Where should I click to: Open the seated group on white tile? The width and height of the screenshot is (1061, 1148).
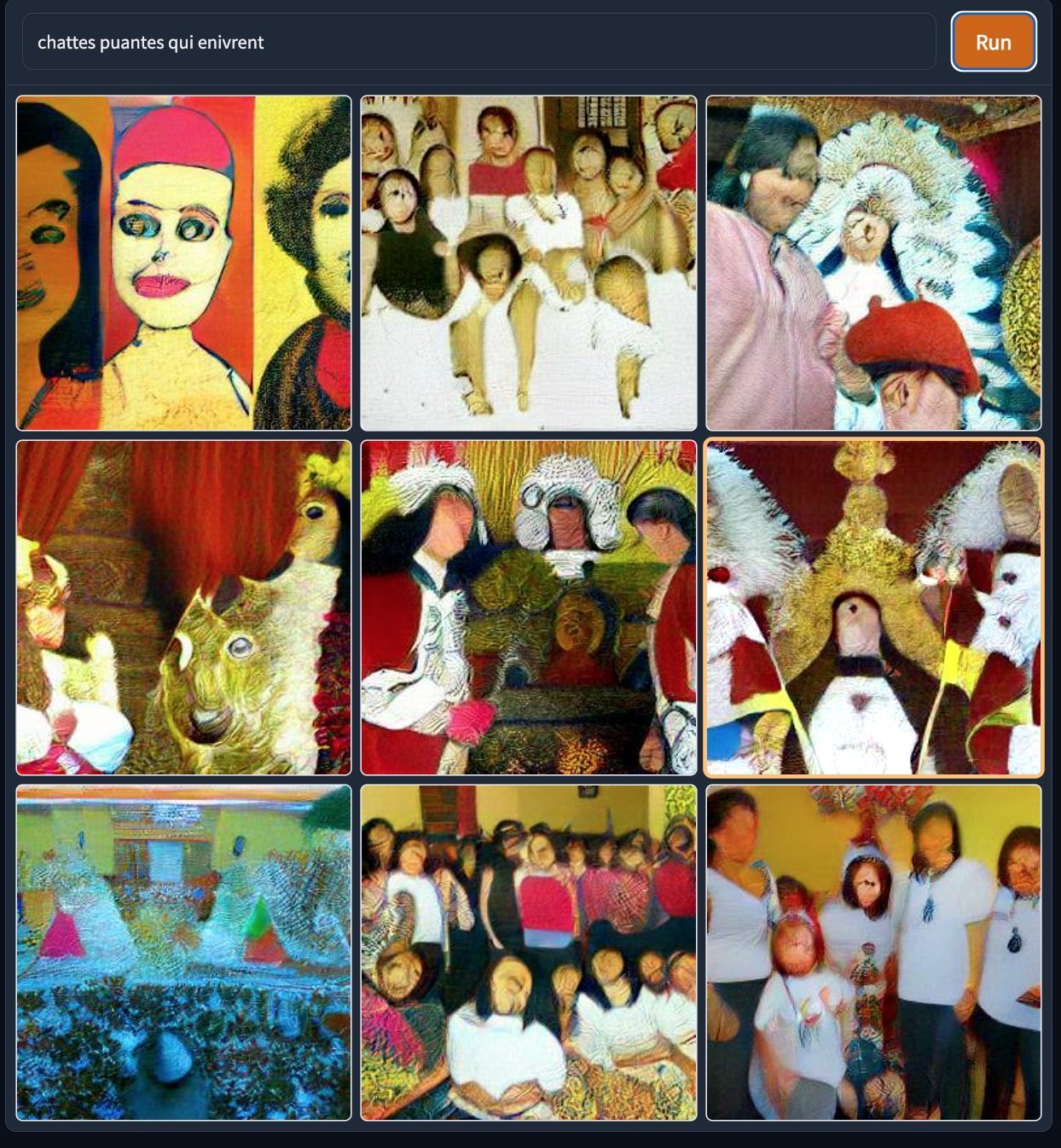528,263
